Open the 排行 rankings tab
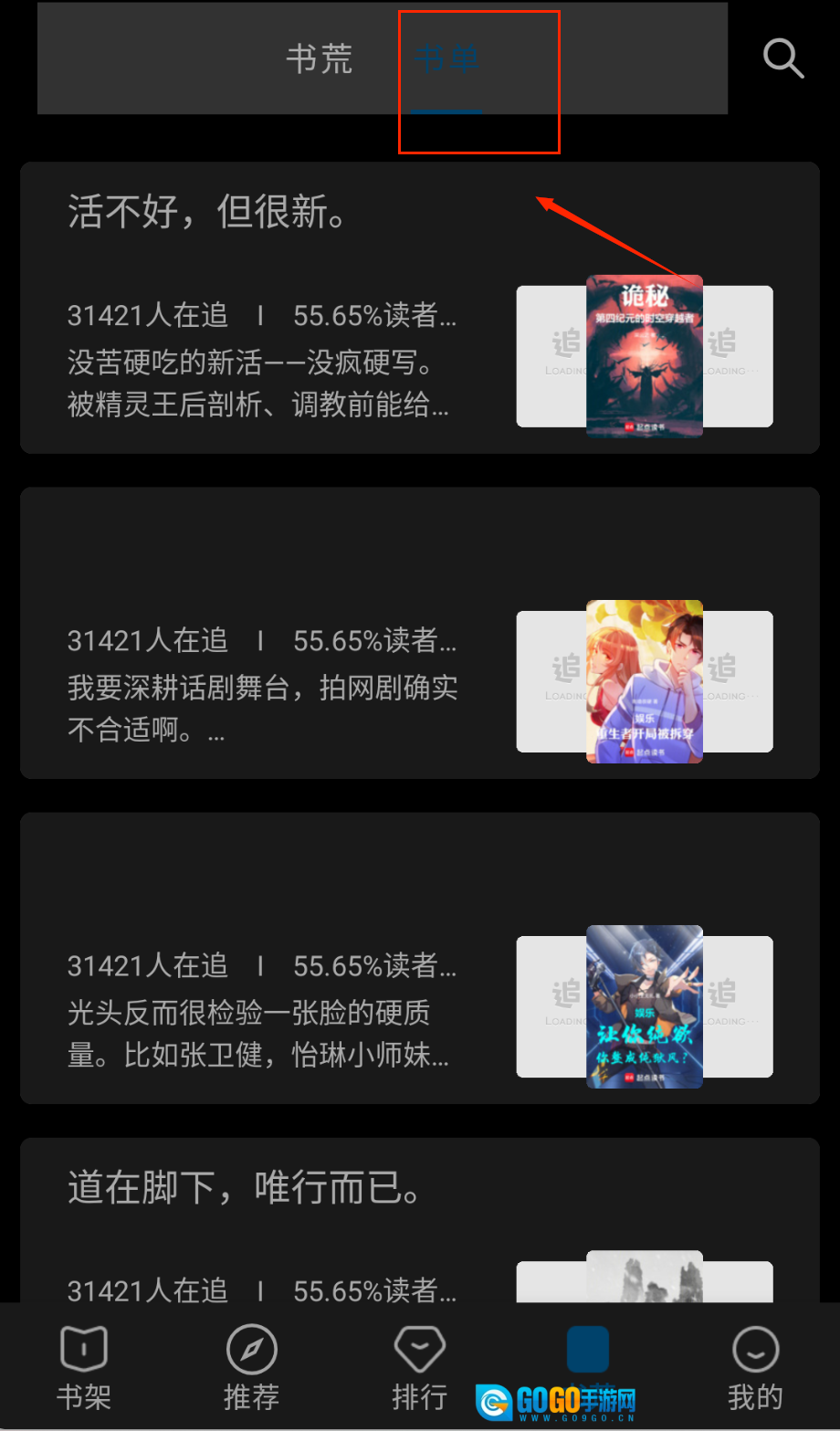840x1431 pixels. coord(419,1367)
